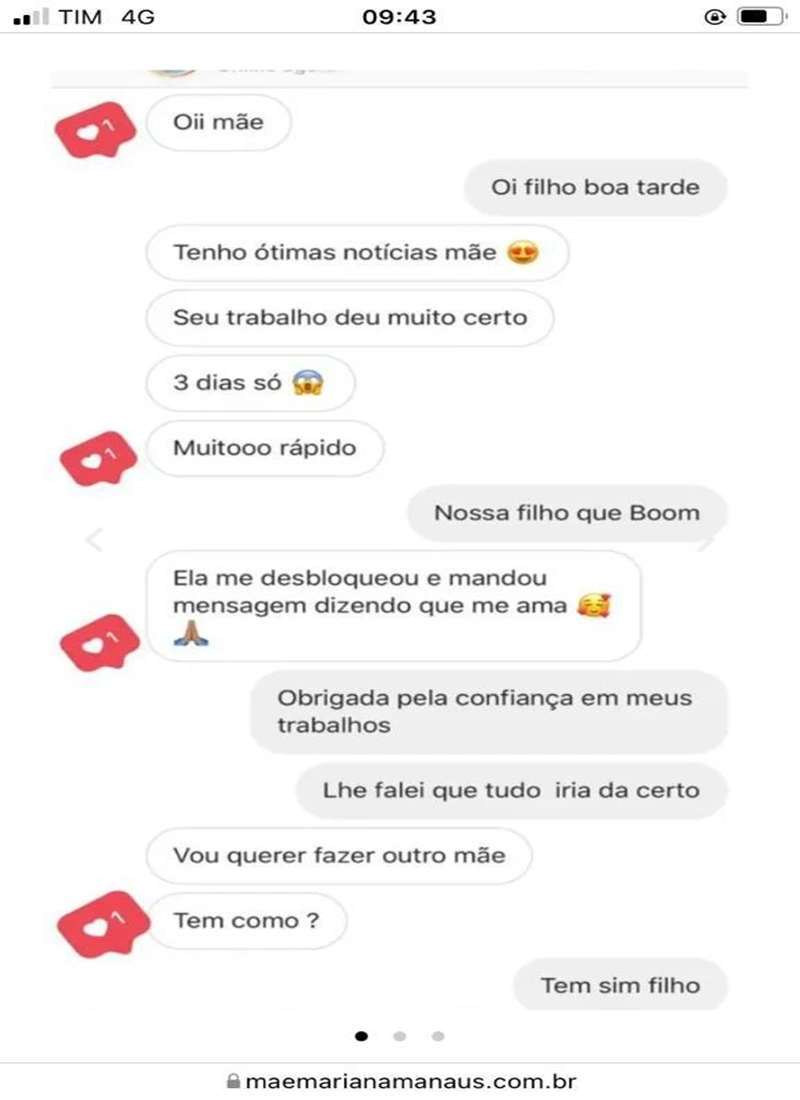Tap the clock showing 09:43 in the status bar
Image resolution: width=800 pixels, height=1100 pixels.
(399, 16)
